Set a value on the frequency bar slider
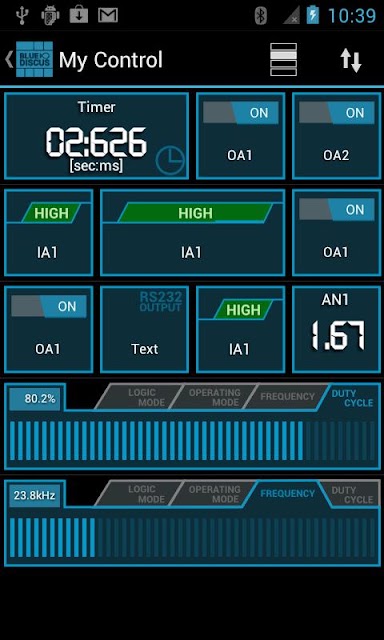Image resolution: width=384 pixels, height=640 pixels. pos(192,538)
